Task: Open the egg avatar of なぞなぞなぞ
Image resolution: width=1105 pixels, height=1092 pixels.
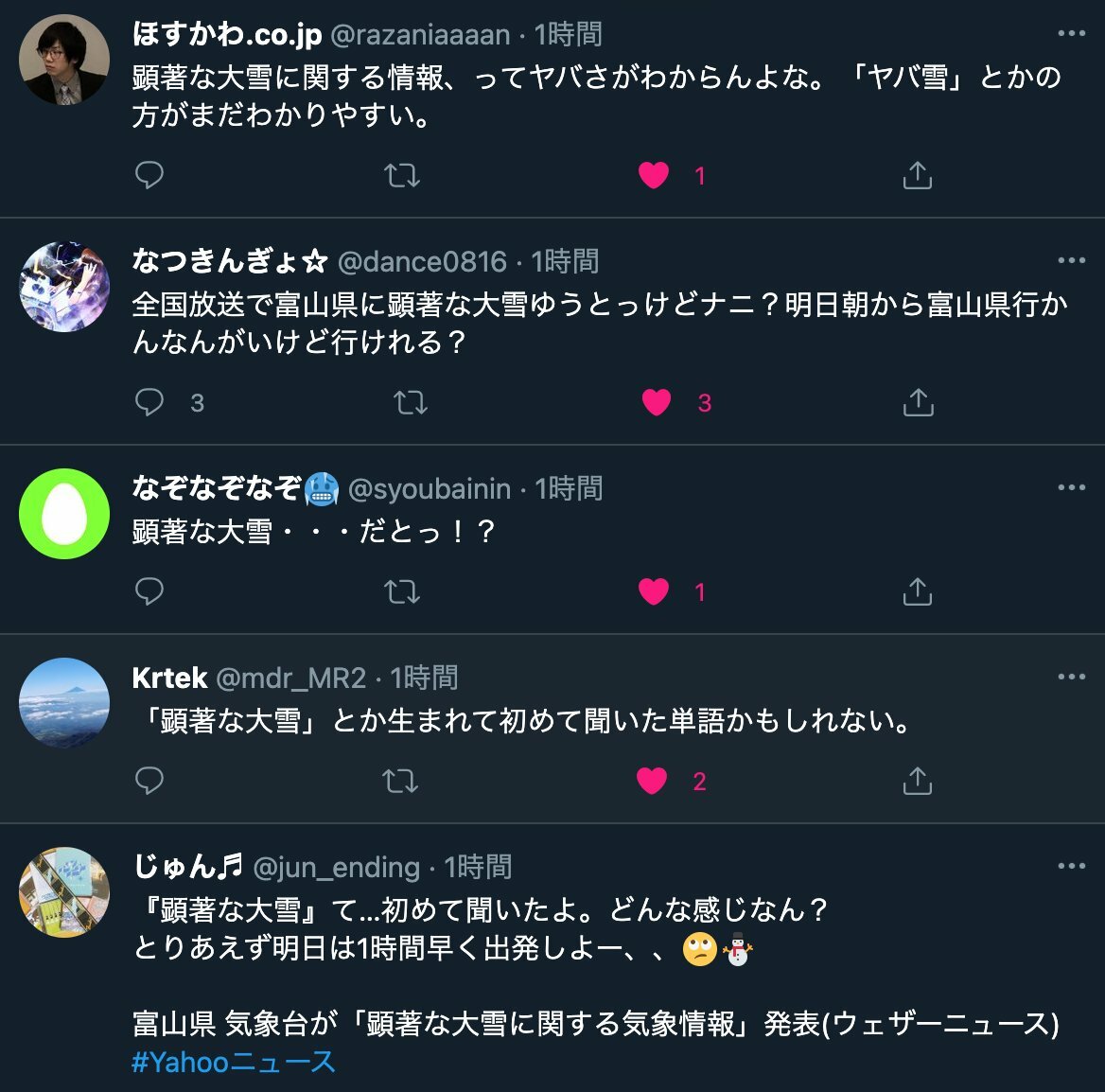Action: coord(64,514)
